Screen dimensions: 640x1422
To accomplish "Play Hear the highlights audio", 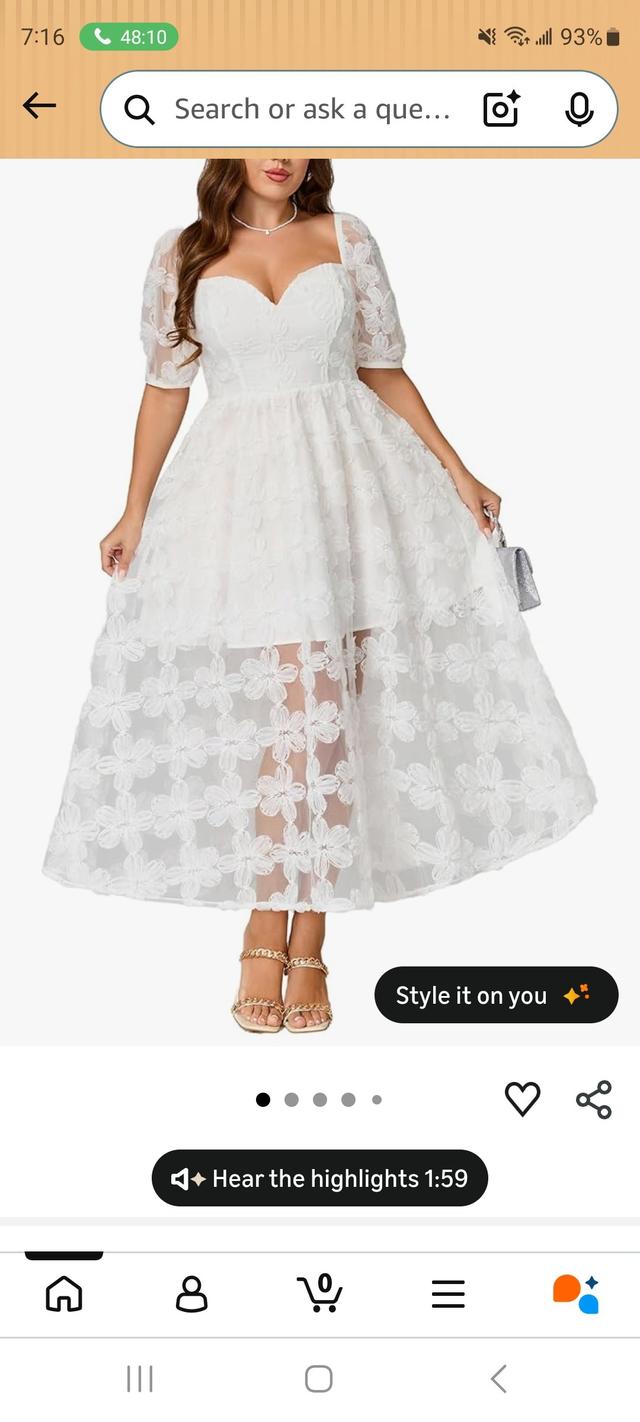I will coord(320,1178).
